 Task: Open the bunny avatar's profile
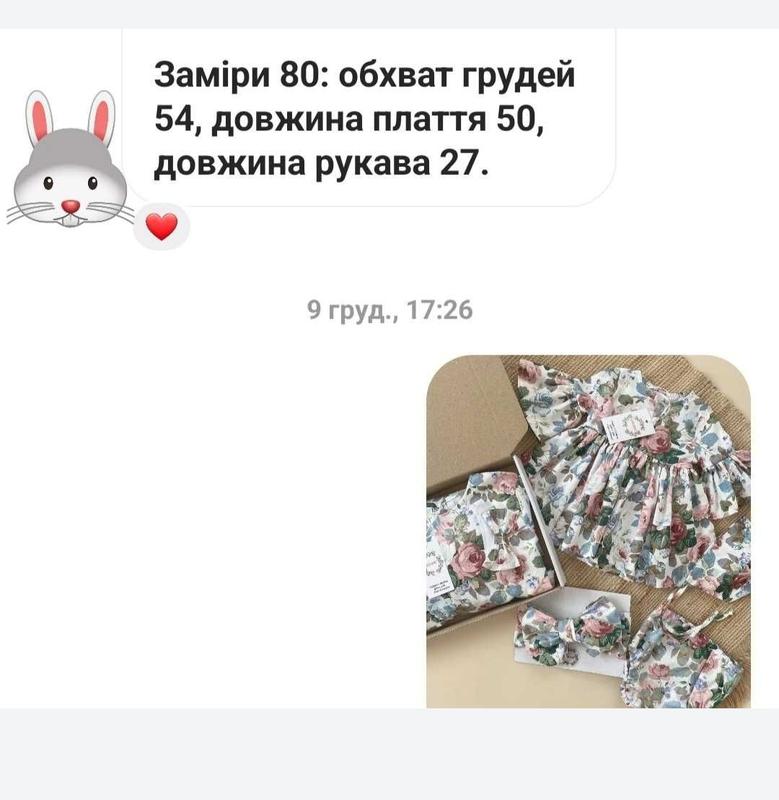point(67,160)
